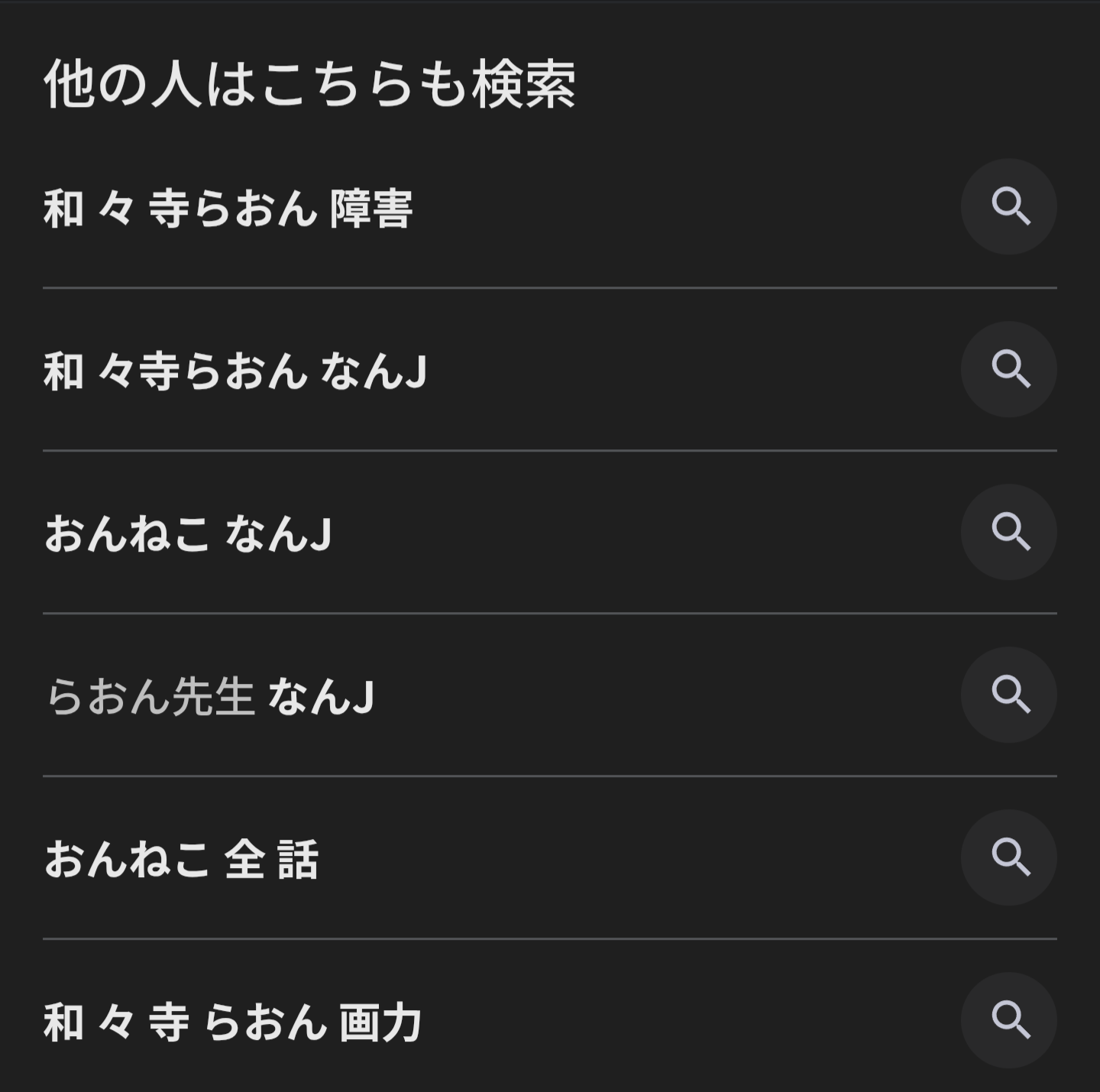Open suggestion らおん先生 なんJ
Screen dimensions: 1100x1092
210,696
